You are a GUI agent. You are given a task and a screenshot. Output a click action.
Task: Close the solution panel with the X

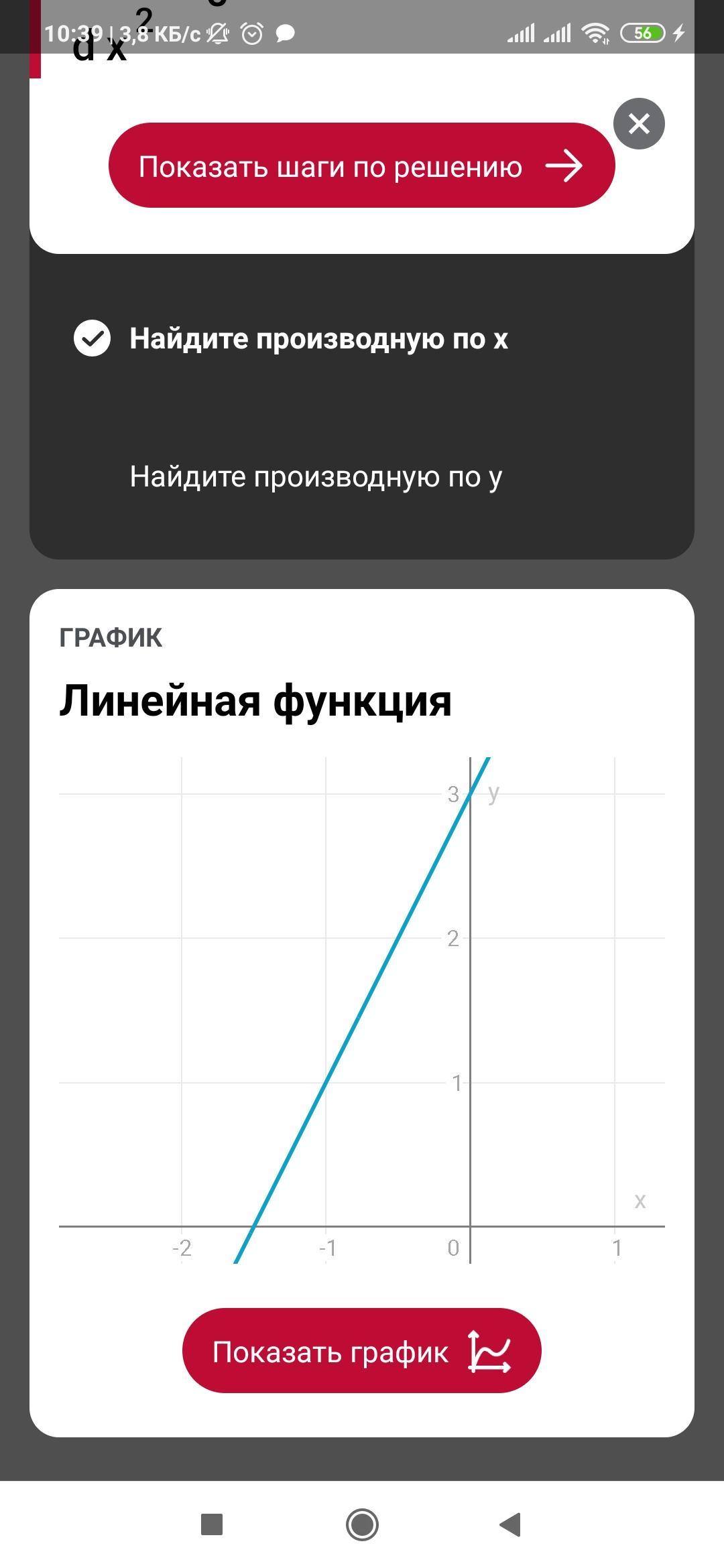639,123
